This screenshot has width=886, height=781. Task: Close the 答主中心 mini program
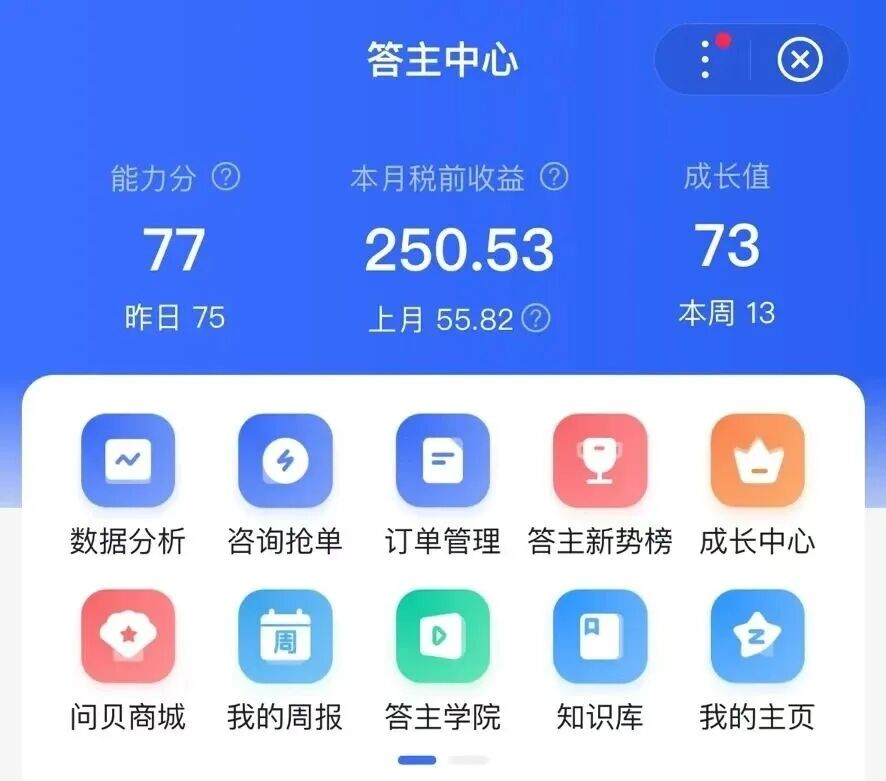tap(799, 60)
